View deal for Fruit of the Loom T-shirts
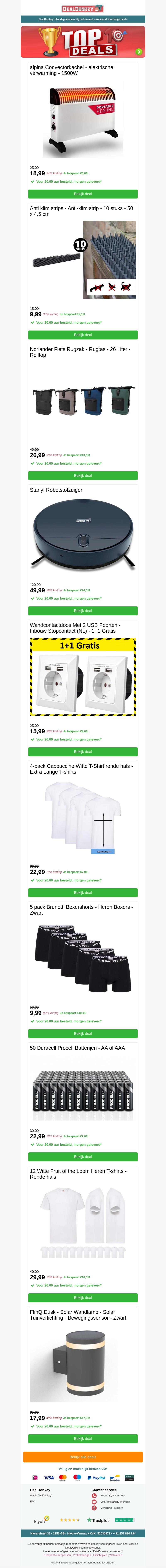The height and width of the screenshot is (1568, 166). tap(83, 1298)
